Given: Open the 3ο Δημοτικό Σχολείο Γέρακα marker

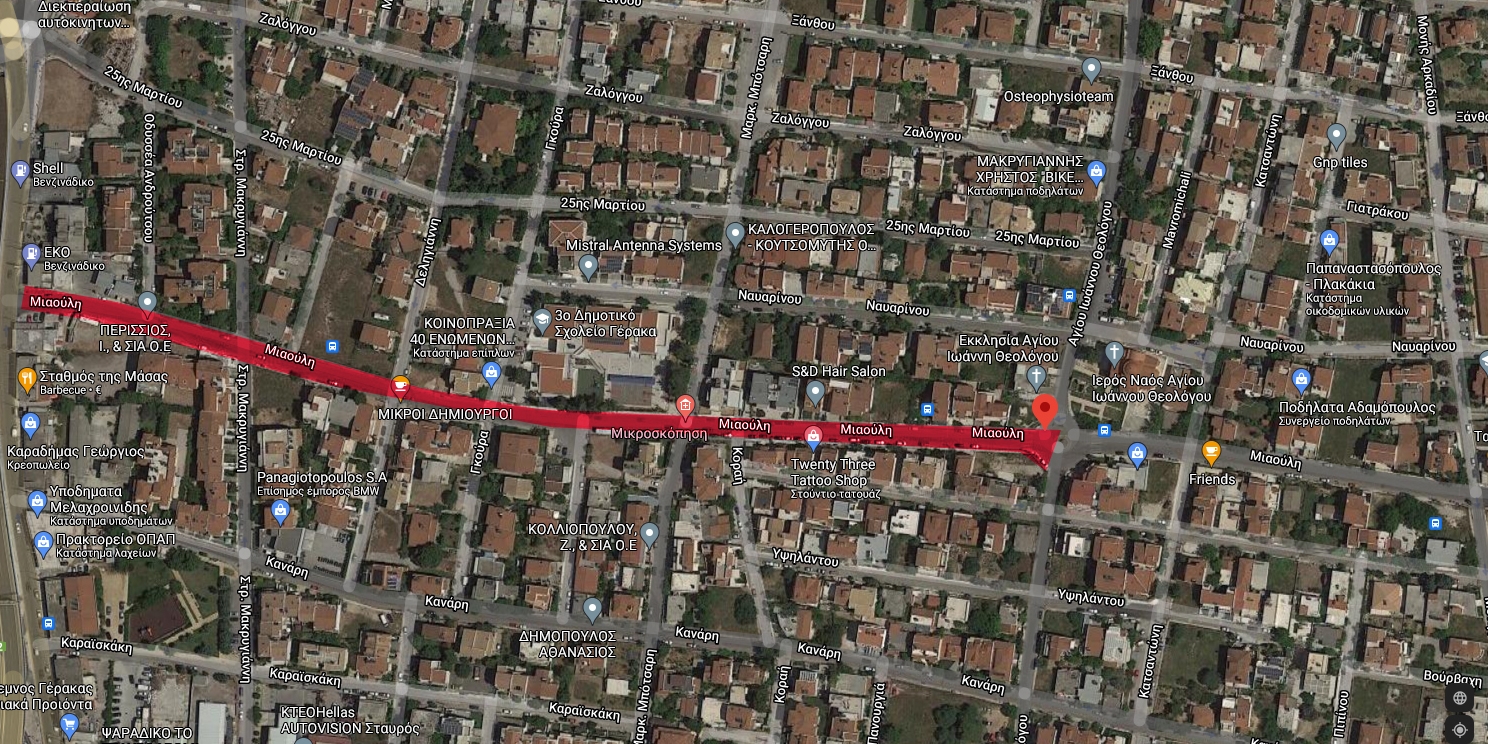Looking at the screenshot, I should [x=542, y=320].
